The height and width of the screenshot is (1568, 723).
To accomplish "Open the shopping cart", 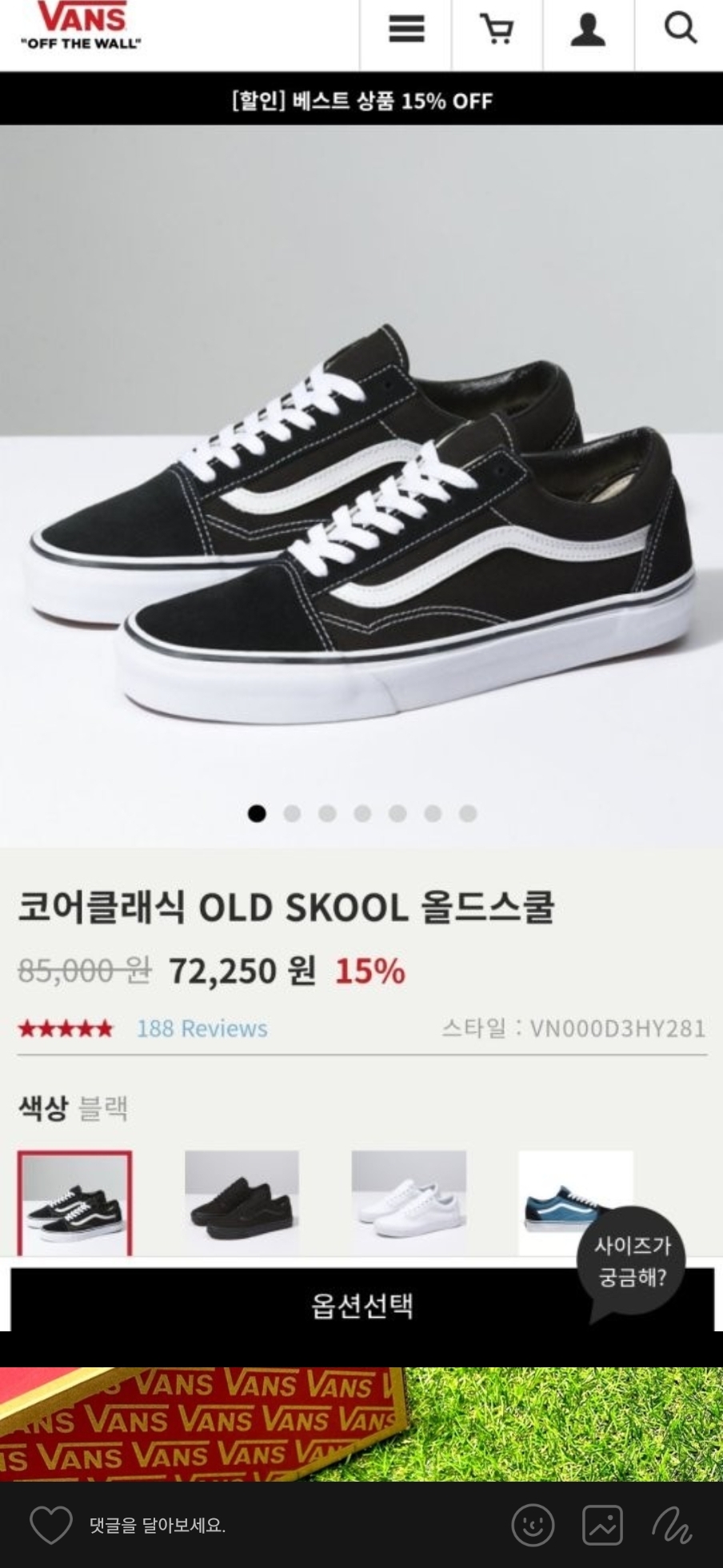I will pyautogui.click(x=497, y=29).
